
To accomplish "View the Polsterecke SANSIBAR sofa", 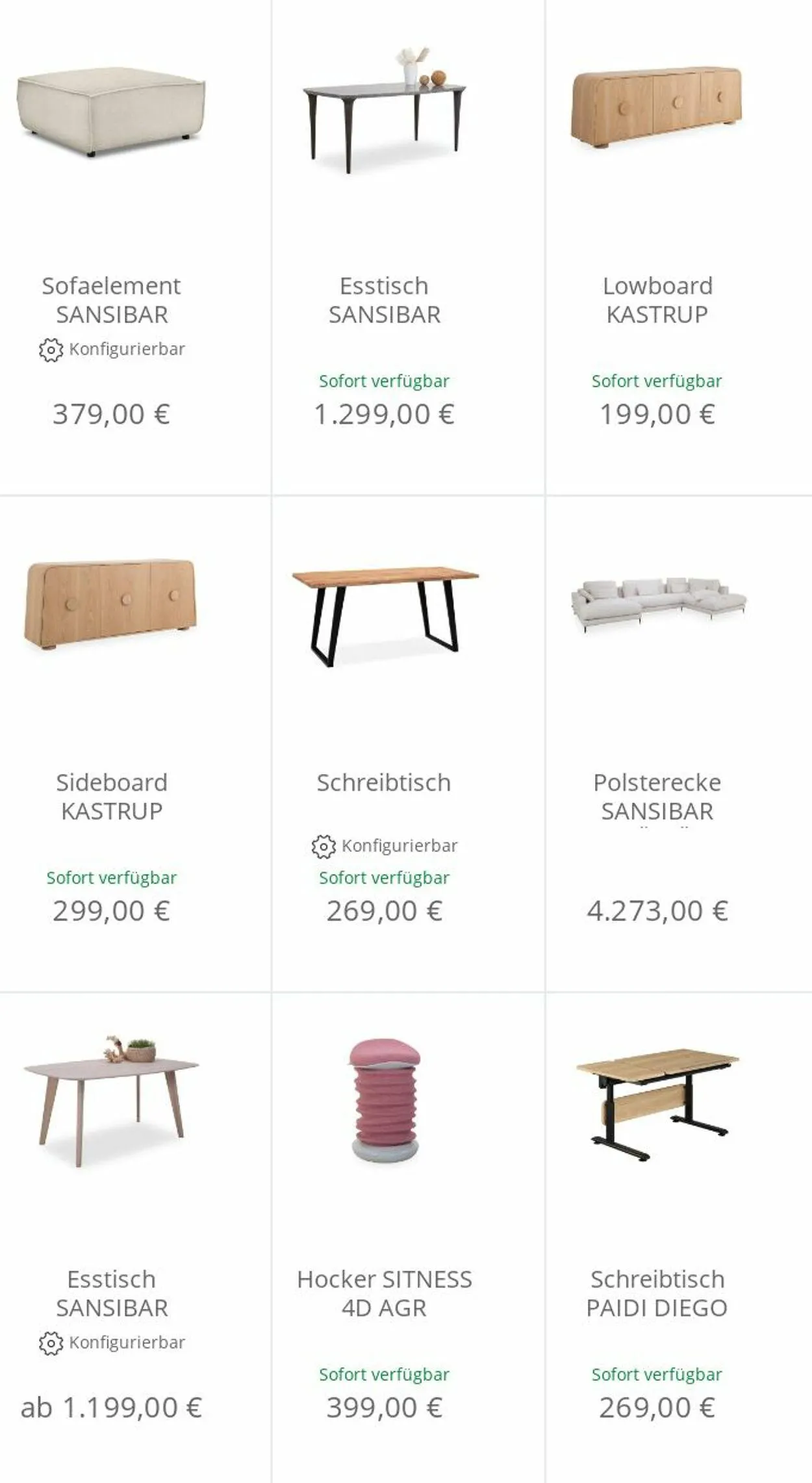I will pos(679,743).
